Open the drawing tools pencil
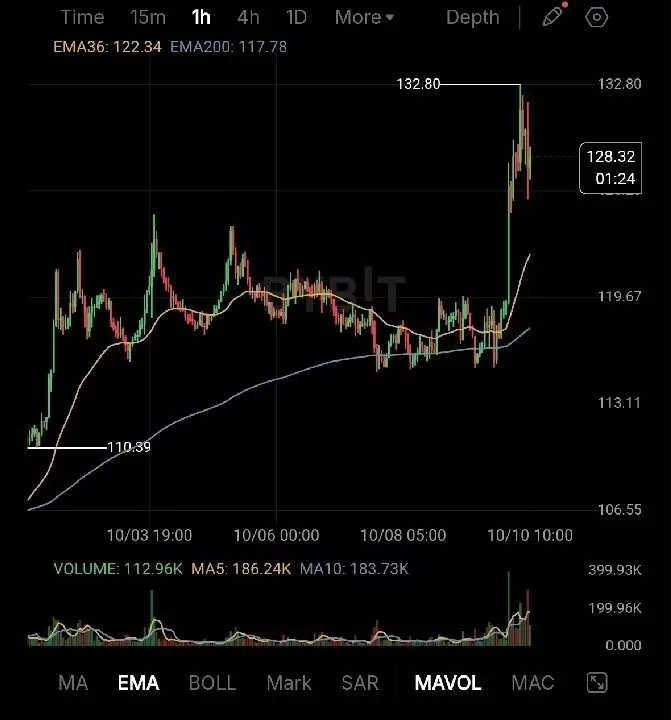Image resolution: width=671 pixels, height=720 pixels. 552,17
